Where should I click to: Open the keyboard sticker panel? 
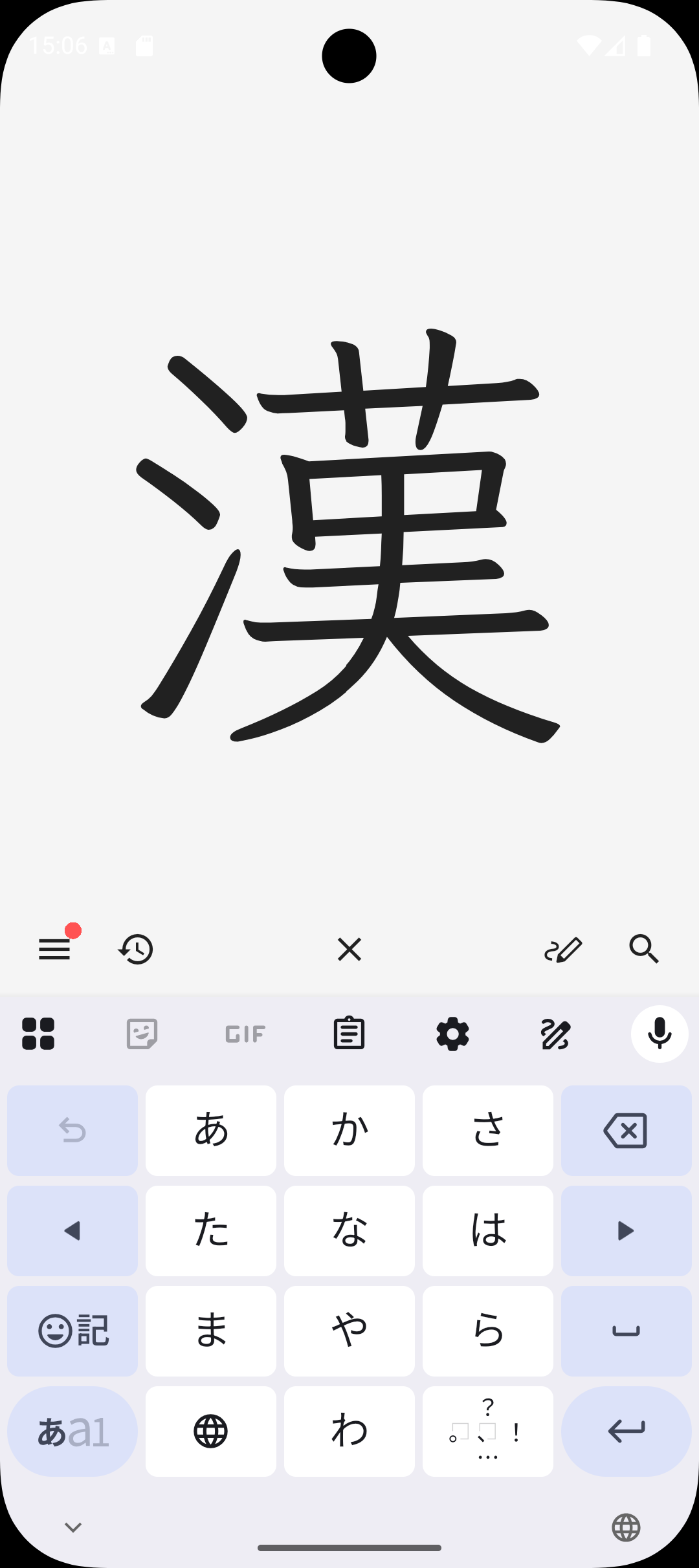click(x=142, y=1034)
